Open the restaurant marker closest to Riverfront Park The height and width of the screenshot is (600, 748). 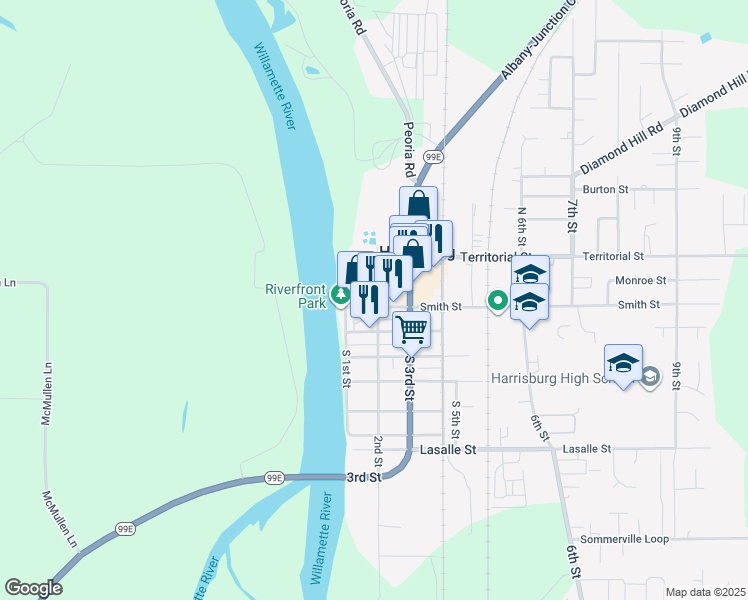(x=369, y=300)
